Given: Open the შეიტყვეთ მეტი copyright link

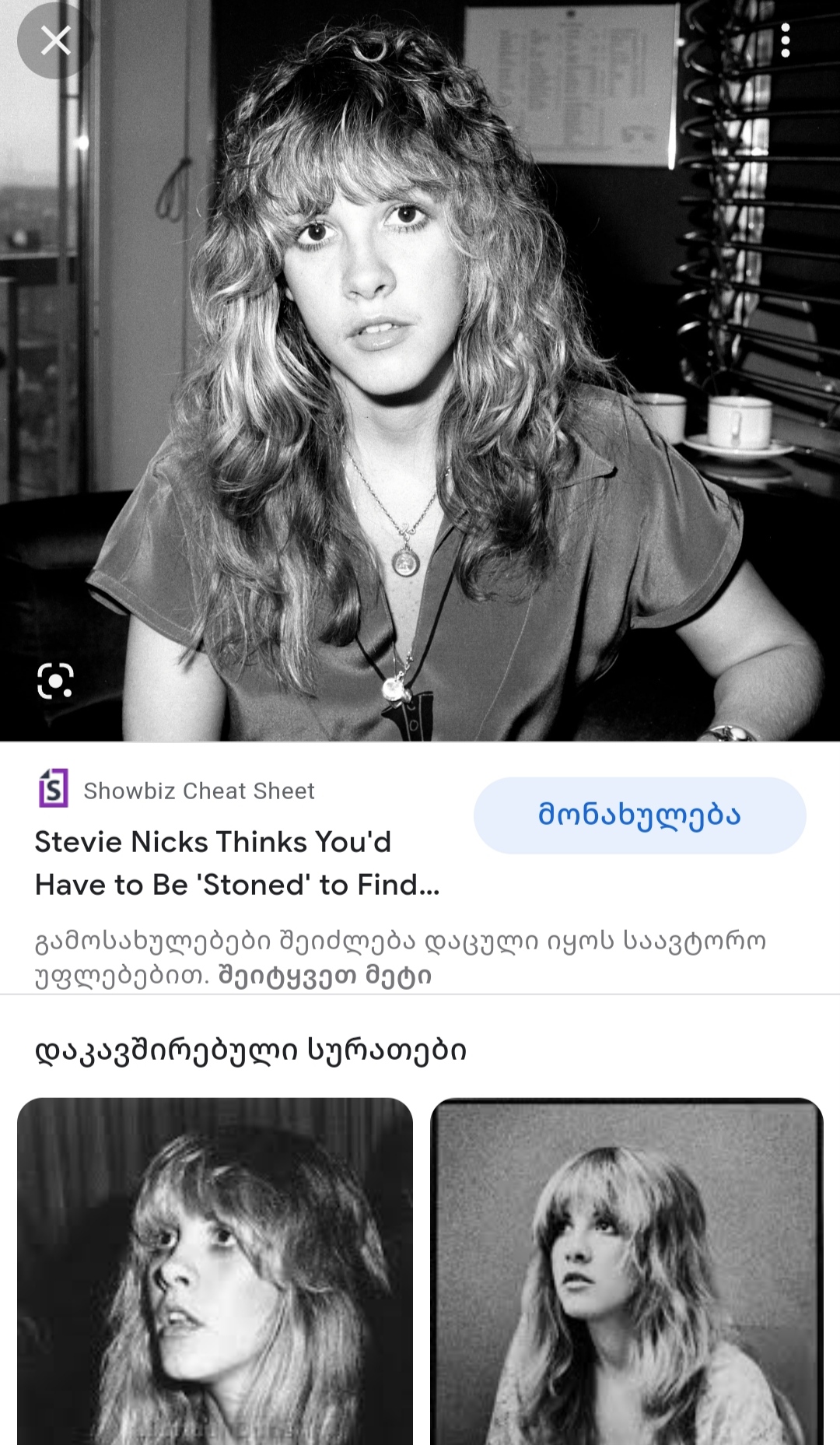Looking at the screenshot, I should click(x=324, y=976).
